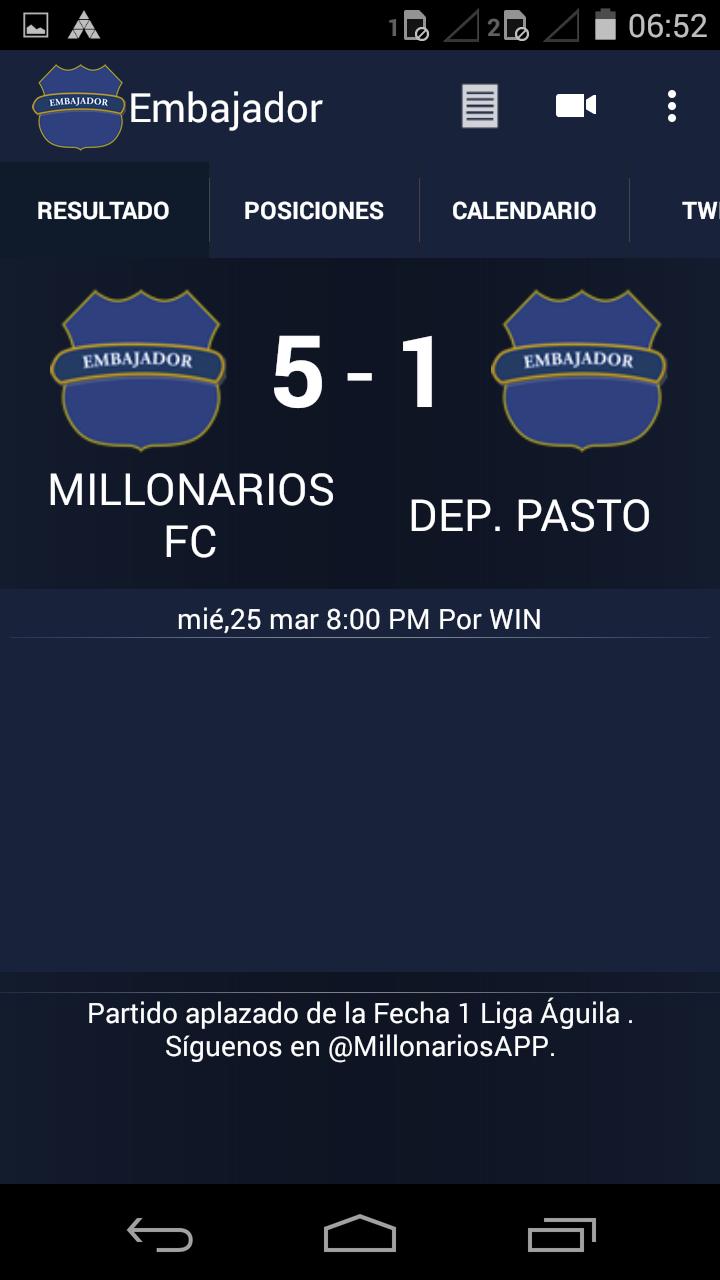Image resolution: width=720 pixels, height=1280 pixels.
Task: Return to the home screen
Action: click(360, 1236)
